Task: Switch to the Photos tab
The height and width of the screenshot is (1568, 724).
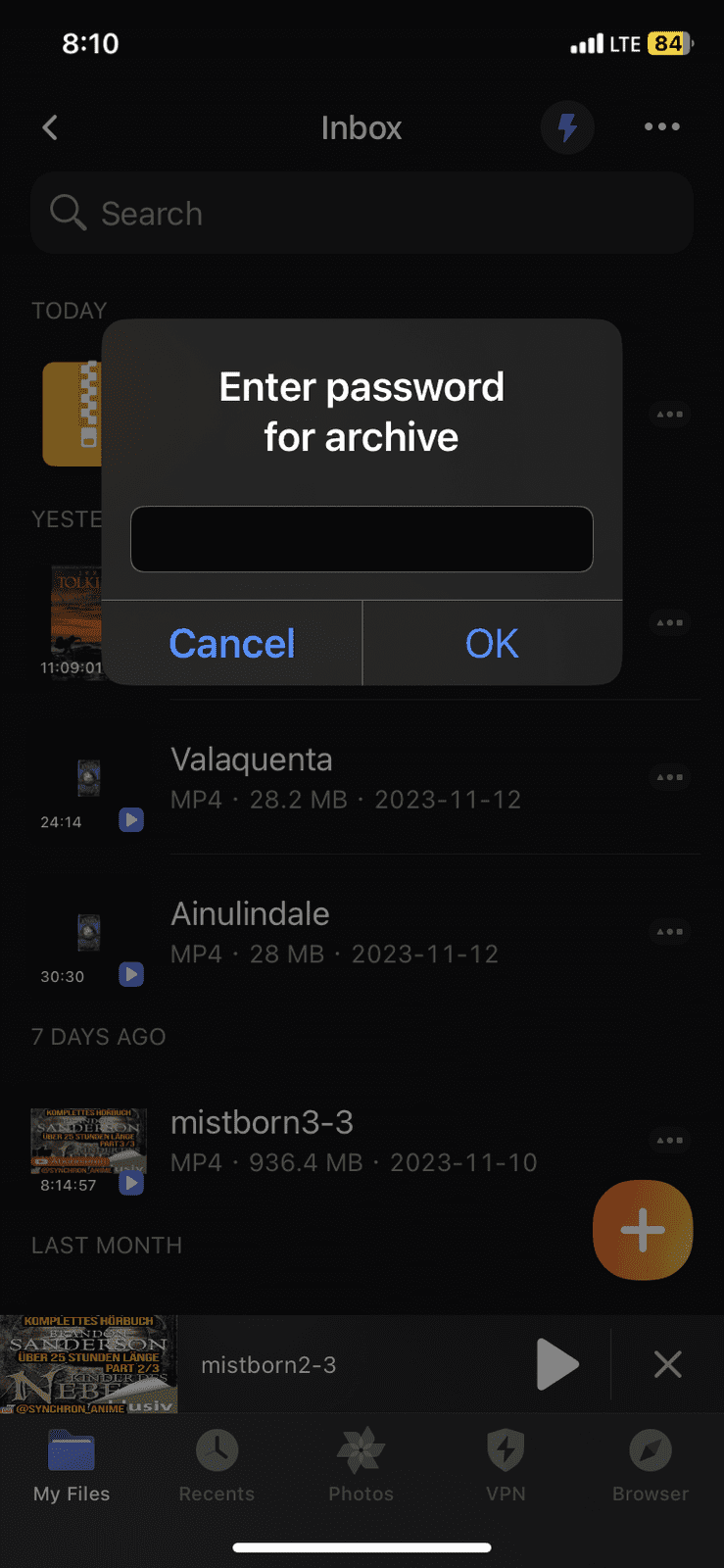Action: point(361,1466)
